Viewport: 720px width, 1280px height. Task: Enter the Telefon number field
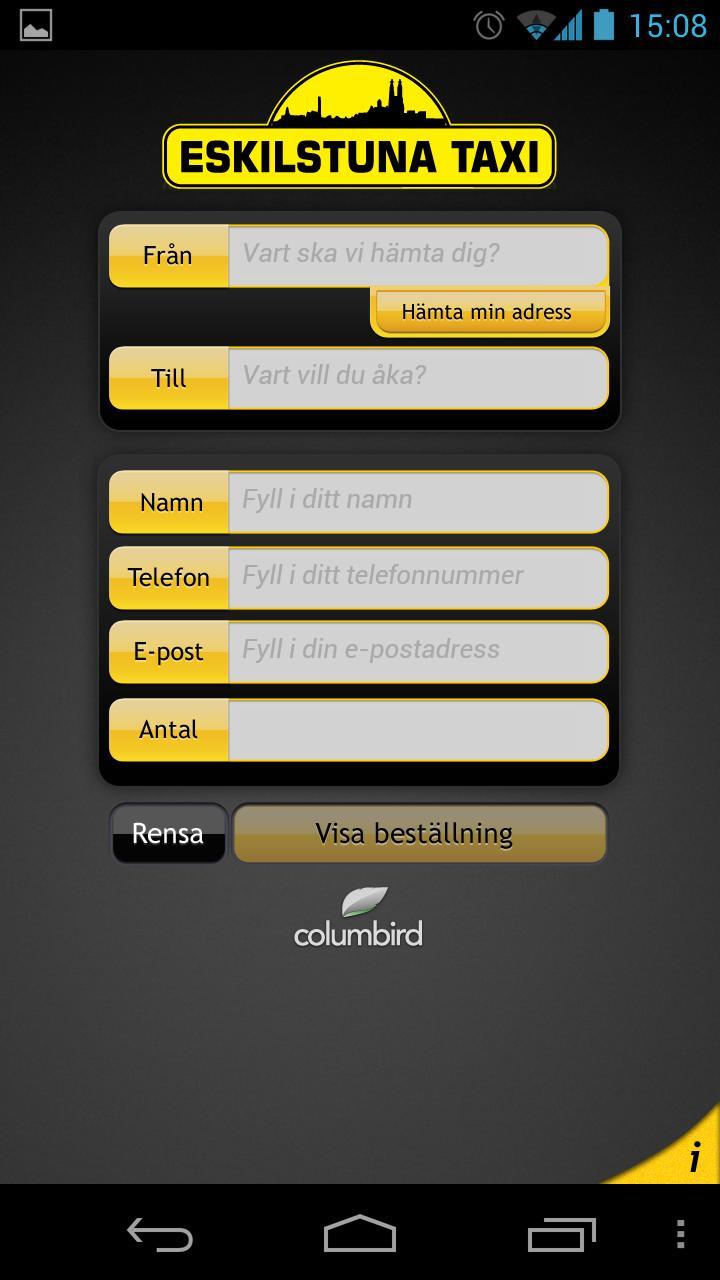(417, 577)
